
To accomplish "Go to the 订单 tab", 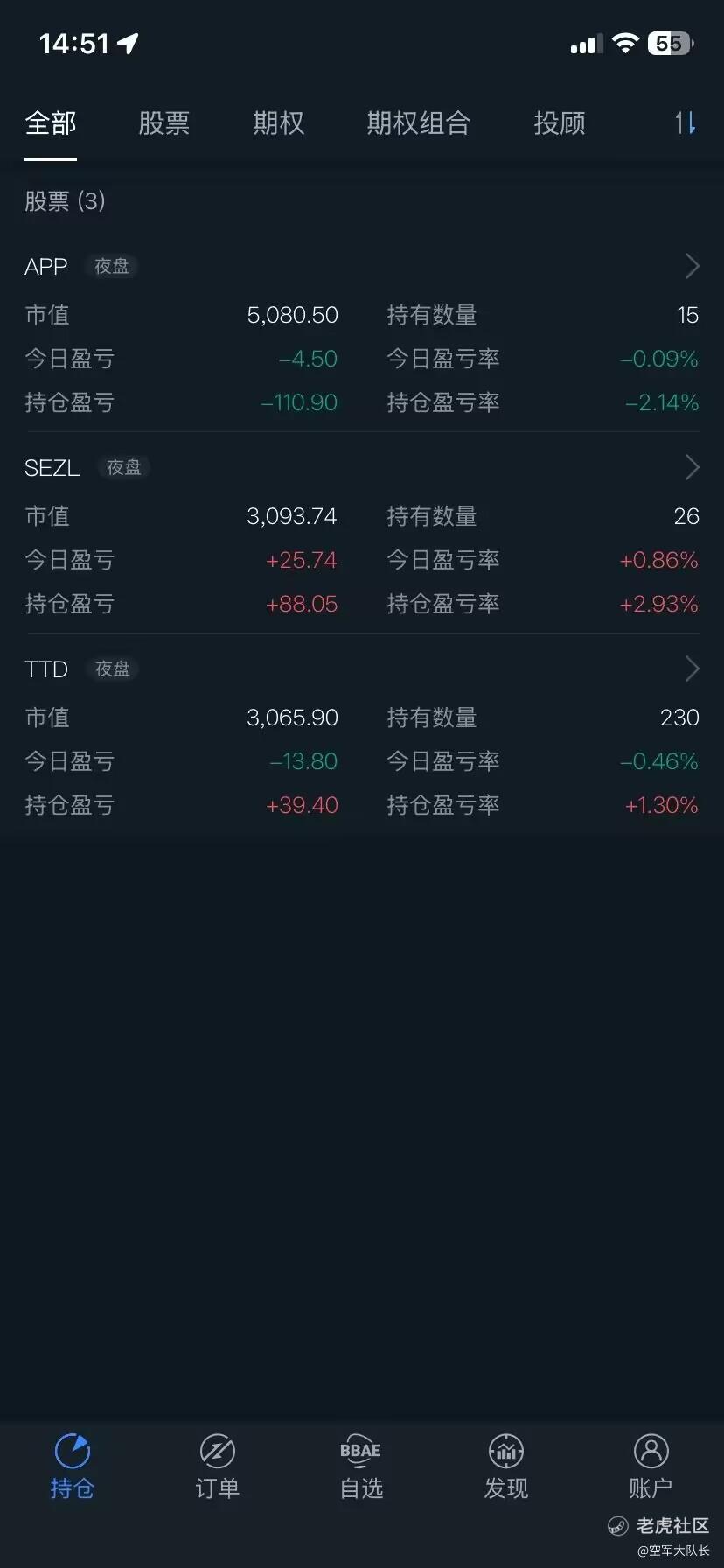I will 217,1466.
